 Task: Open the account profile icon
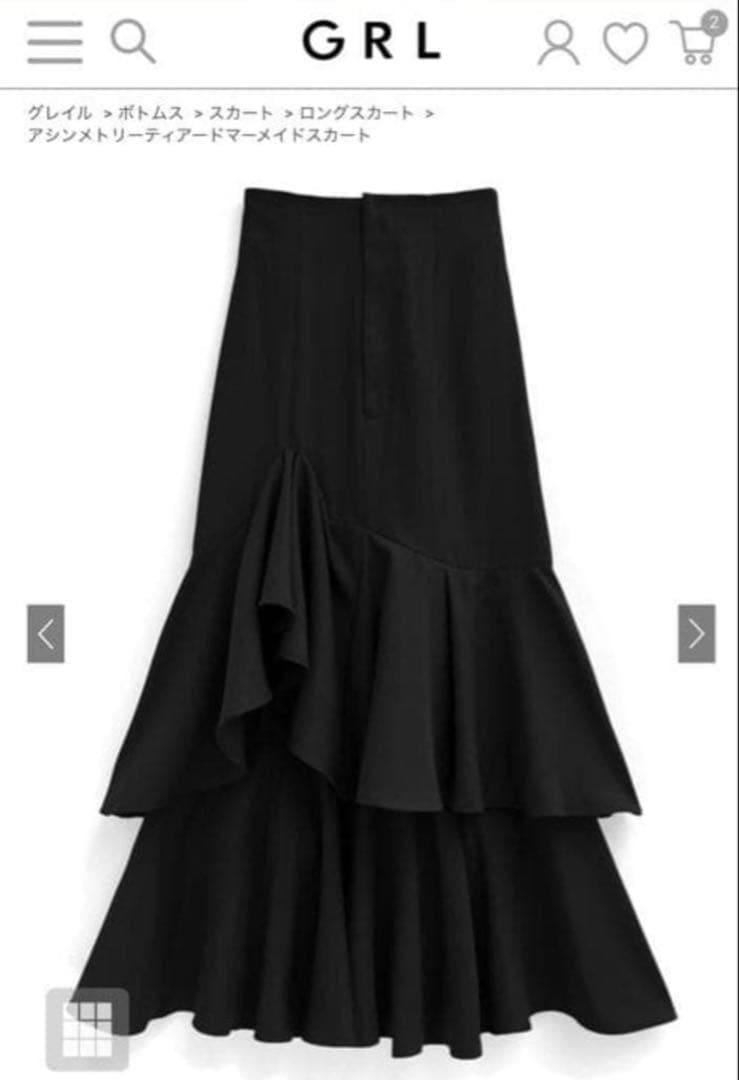pos(558,43)
